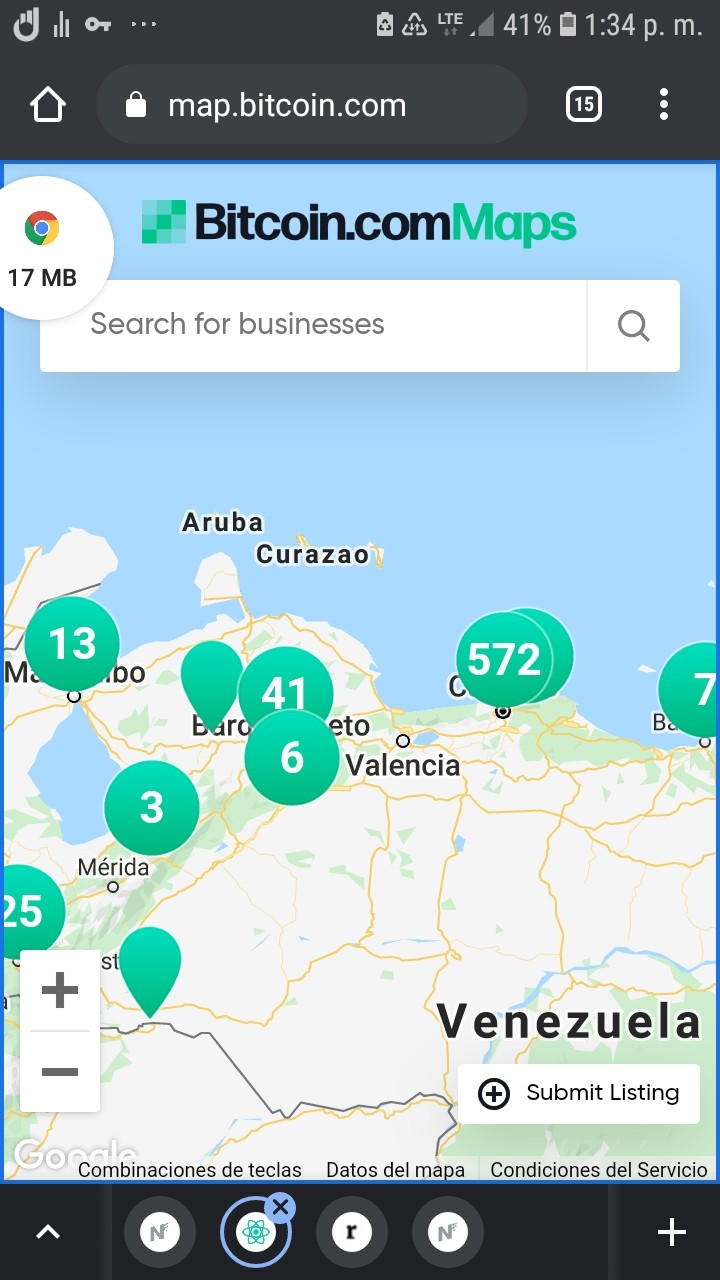Tap the magnifying glass search button
This screenshot has width=720, height=1280.
633,325
